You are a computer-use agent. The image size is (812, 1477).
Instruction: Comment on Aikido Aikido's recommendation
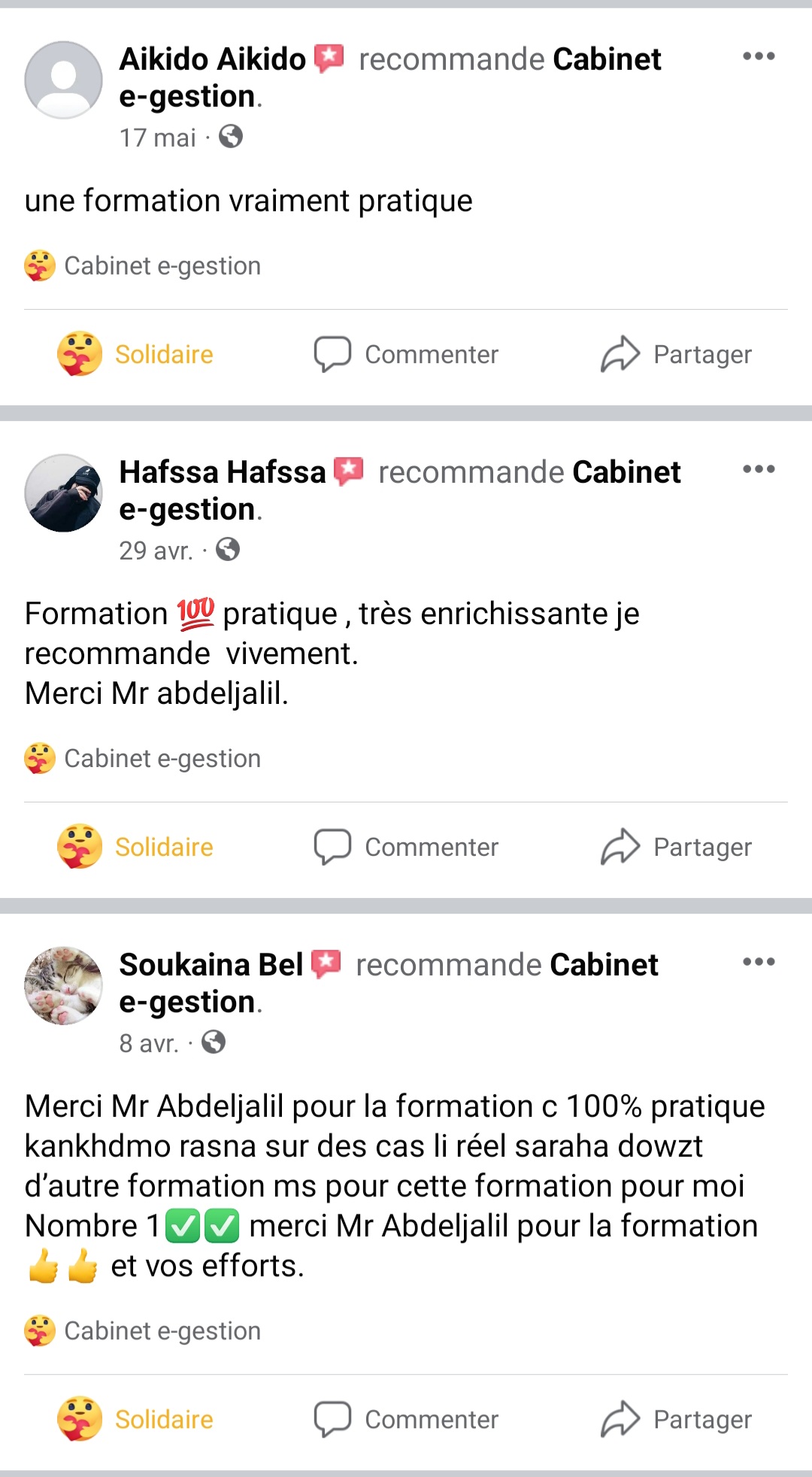coord(407,354)
